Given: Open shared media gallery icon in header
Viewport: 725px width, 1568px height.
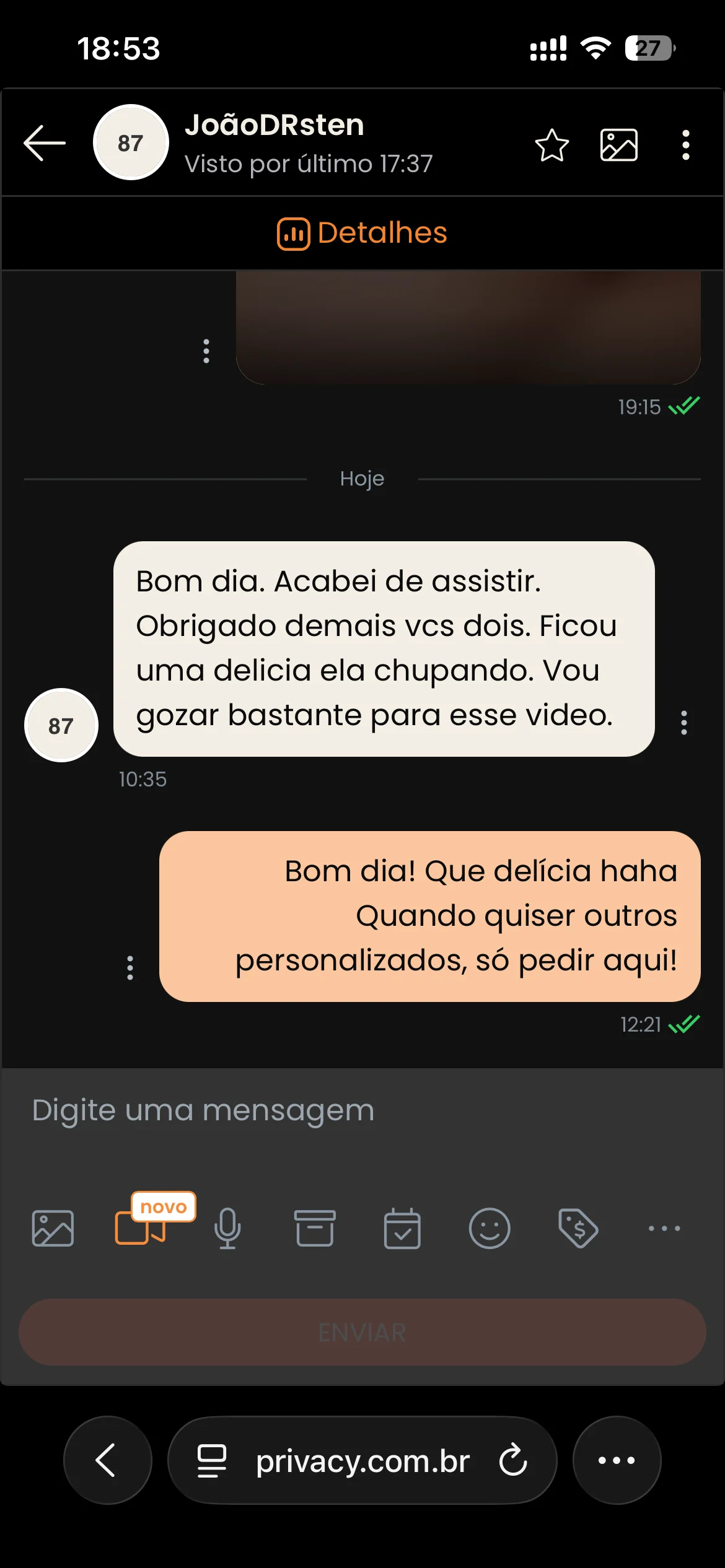Looking at the screenshot, I should click(619, 146).
